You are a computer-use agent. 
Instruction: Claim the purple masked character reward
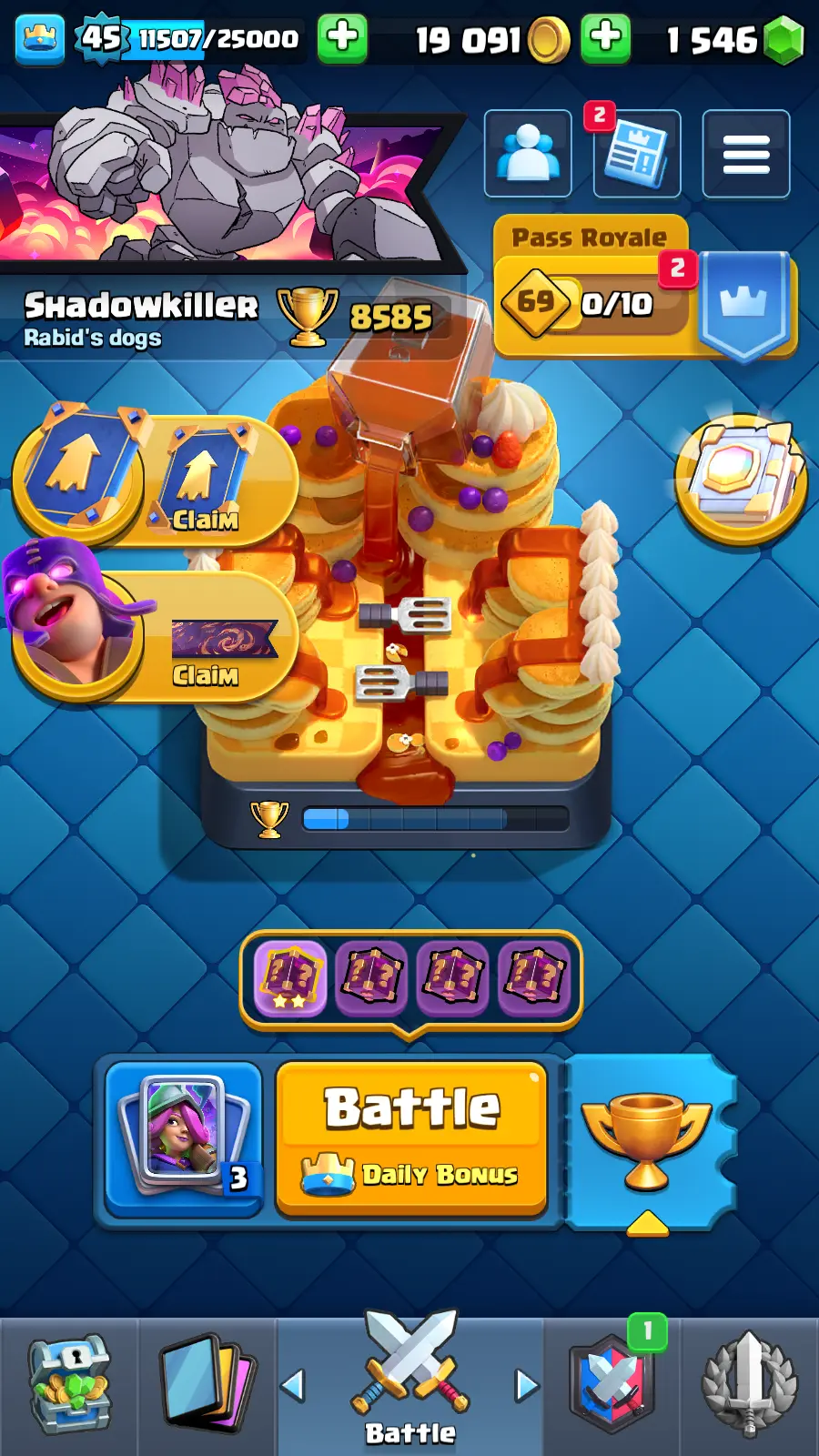point(155,637)
